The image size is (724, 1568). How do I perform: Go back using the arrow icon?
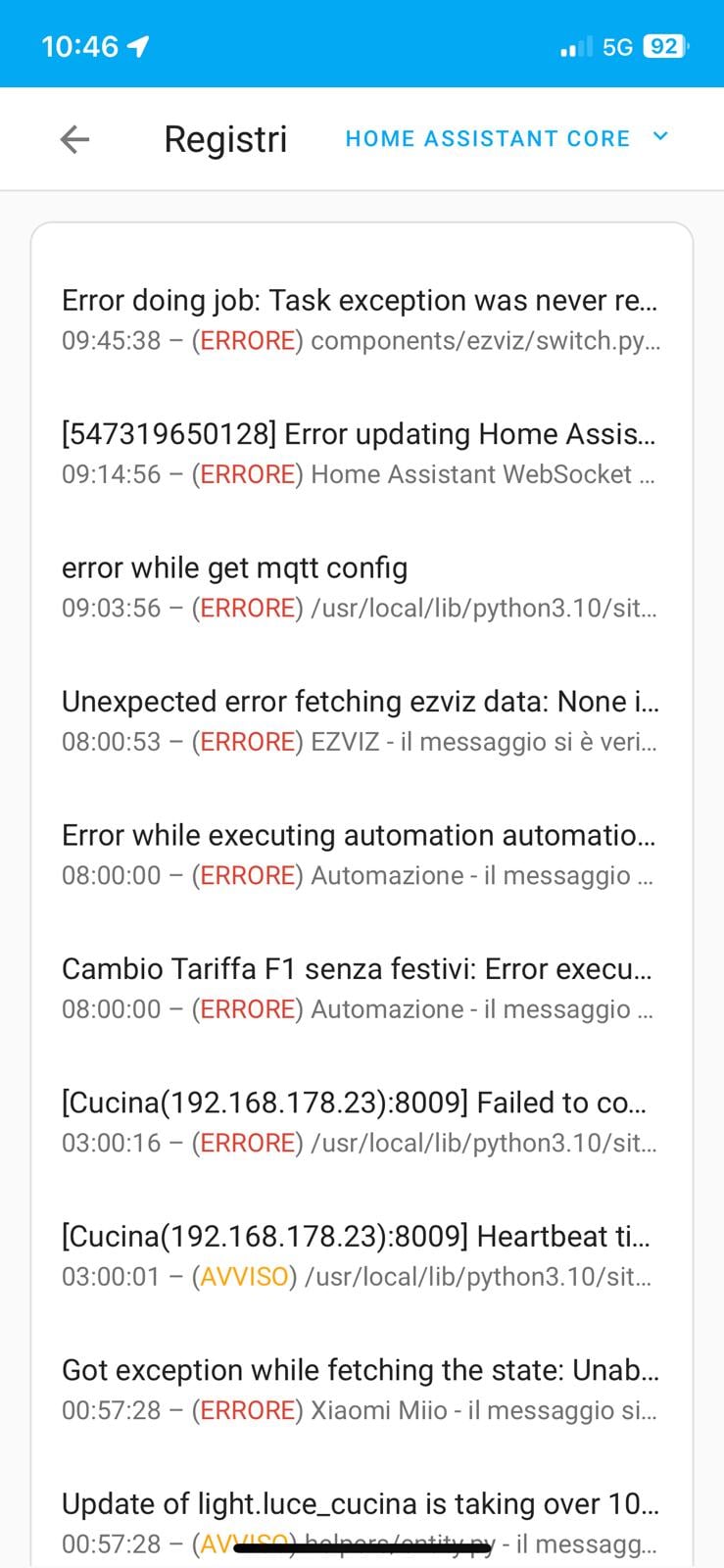point(74,139)
